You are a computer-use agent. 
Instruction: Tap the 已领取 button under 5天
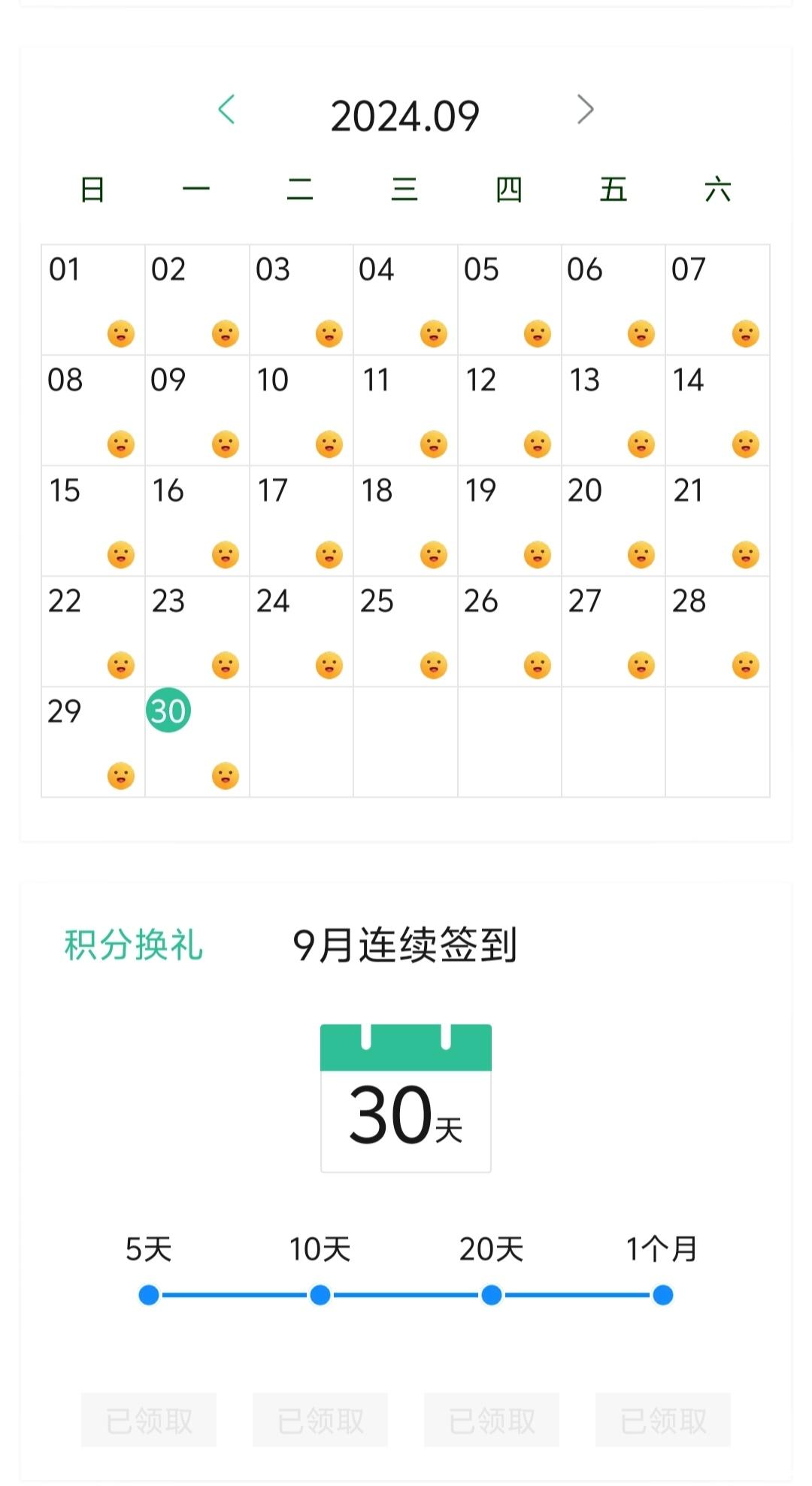point(149,1420)
